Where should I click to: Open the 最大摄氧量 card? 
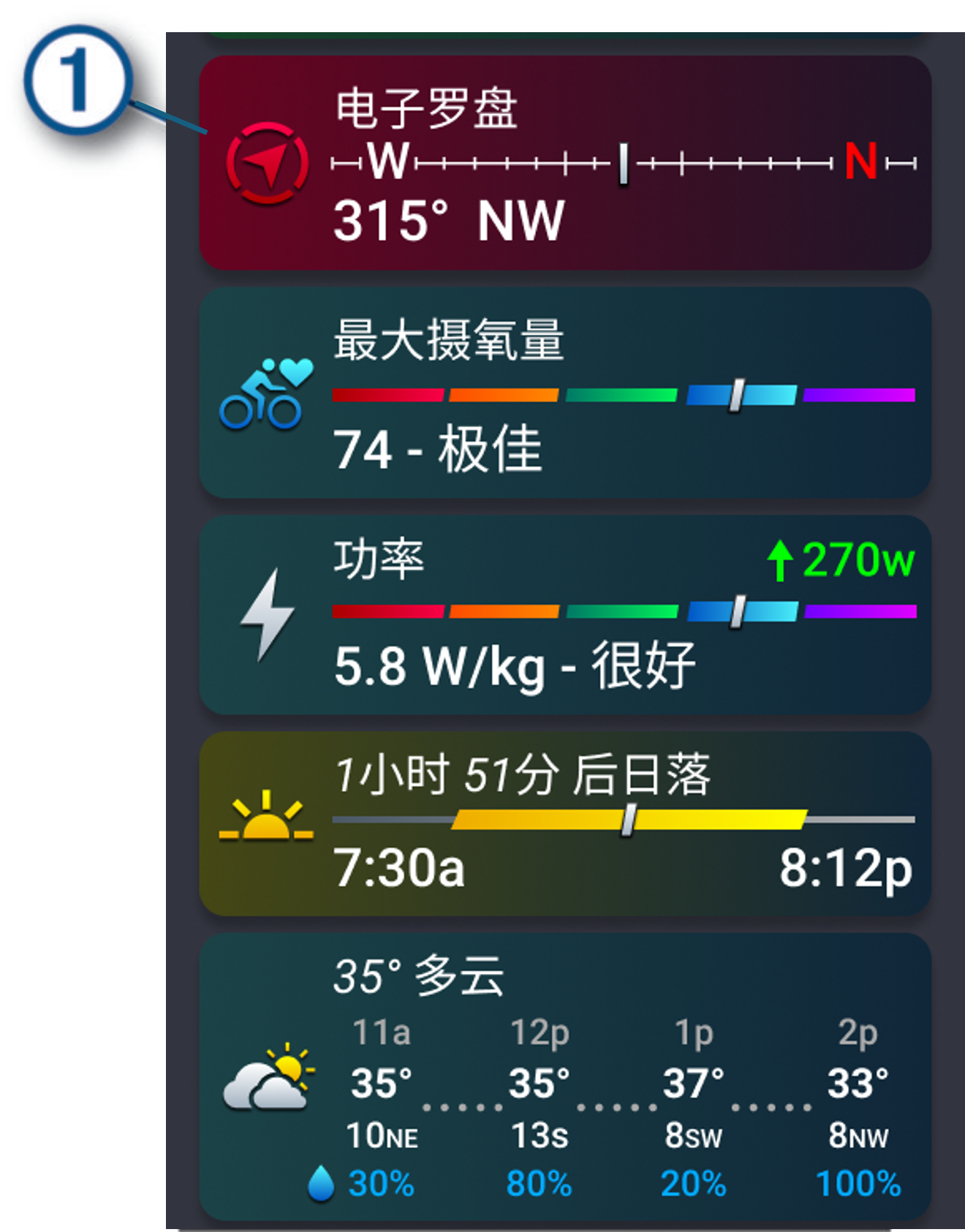(564, 393)
